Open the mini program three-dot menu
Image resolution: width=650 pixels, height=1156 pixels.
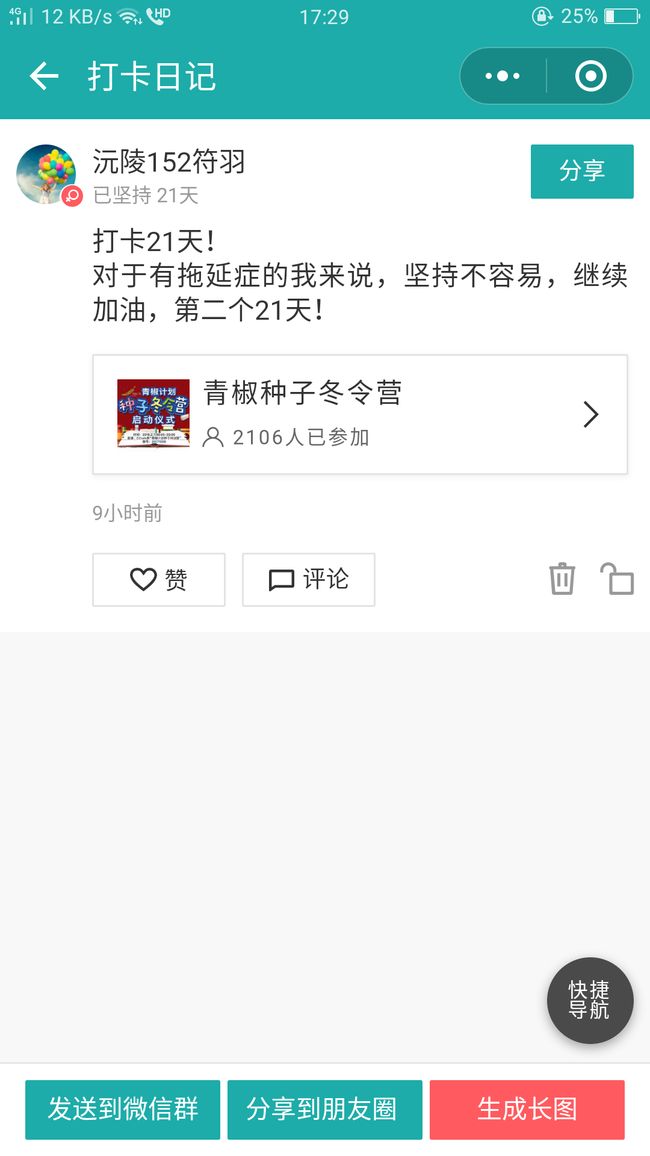point(503,76)
